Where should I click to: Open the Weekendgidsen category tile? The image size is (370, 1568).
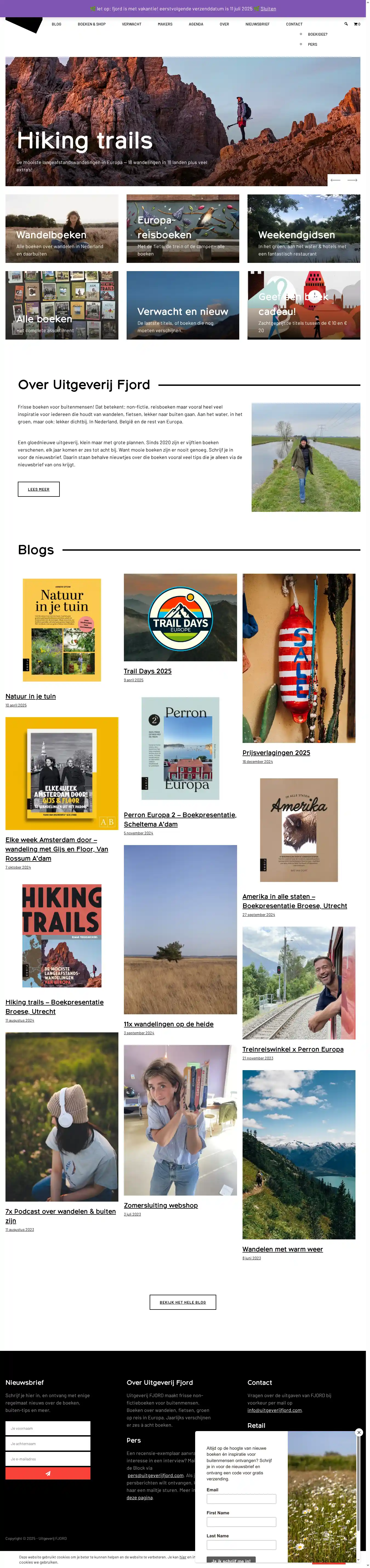304,229
